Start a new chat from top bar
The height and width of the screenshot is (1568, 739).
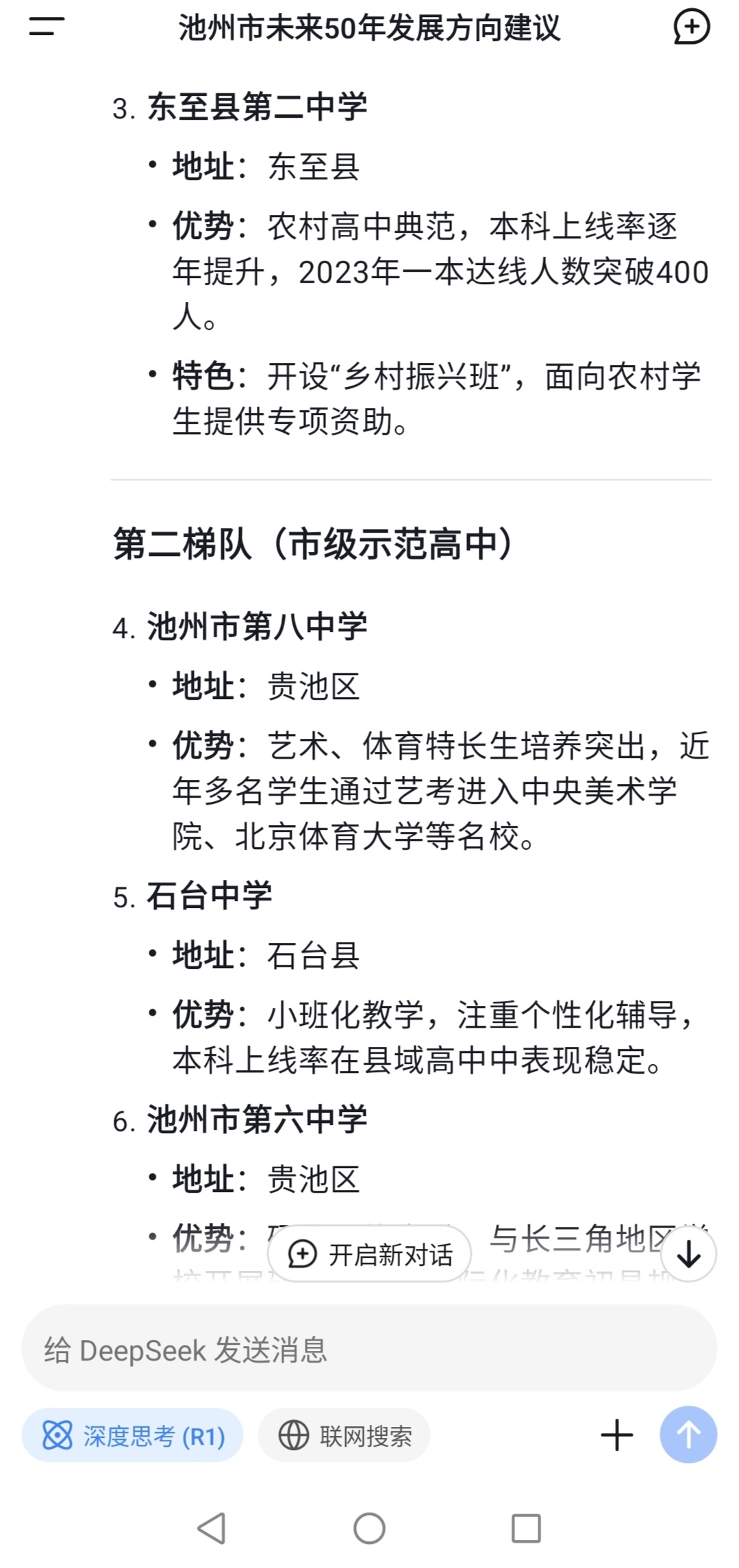tap(691, 27)
